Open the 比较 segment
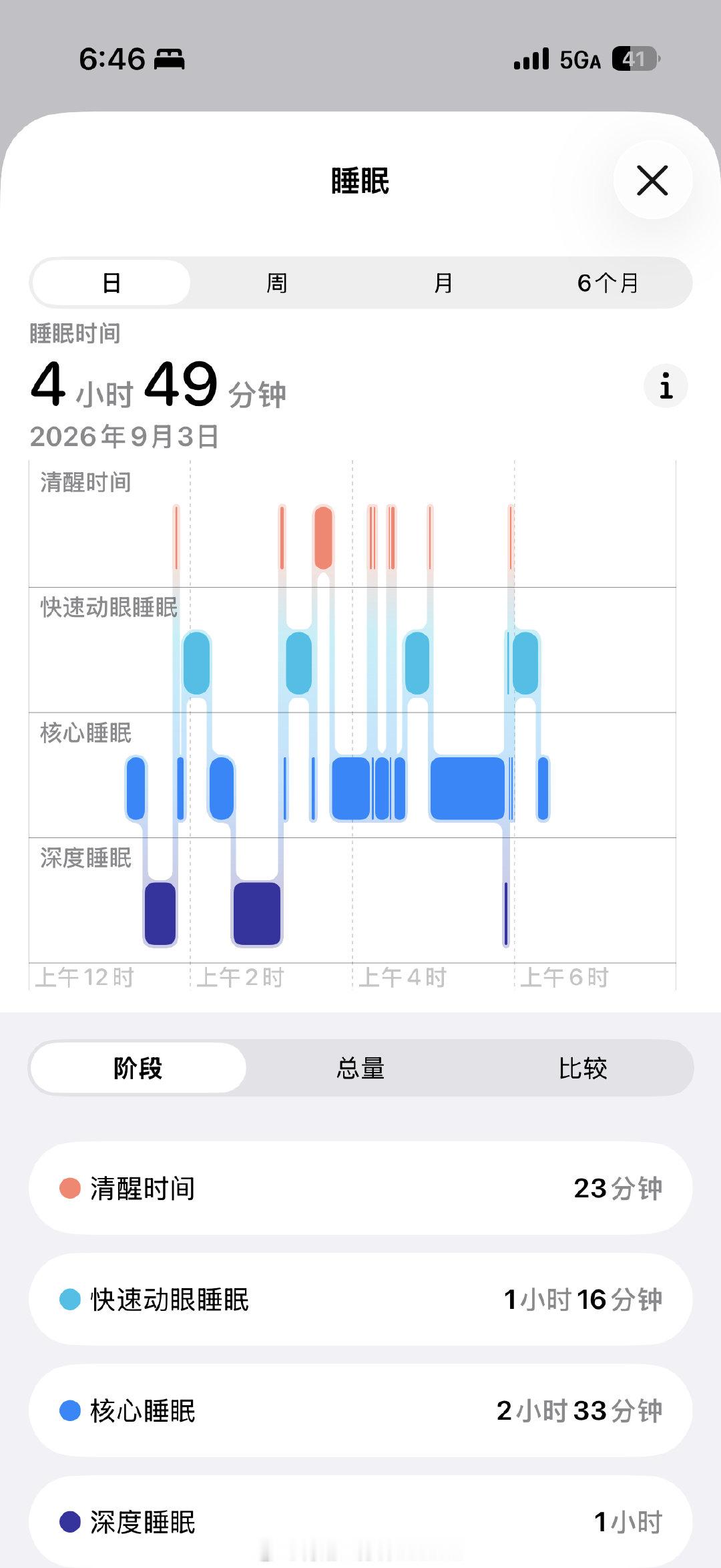Viewport: 721px width, 1568px height. [583, 1068]
